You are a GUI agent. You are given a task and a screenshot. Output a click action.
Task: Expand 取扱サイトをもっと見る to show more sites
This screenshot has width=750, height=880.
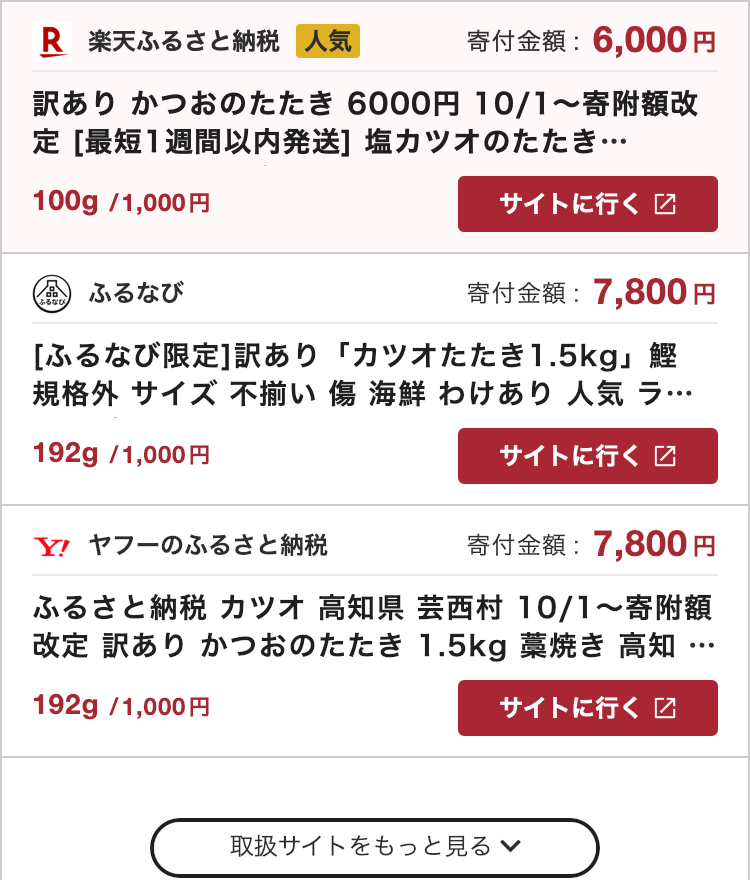[375, 846]
